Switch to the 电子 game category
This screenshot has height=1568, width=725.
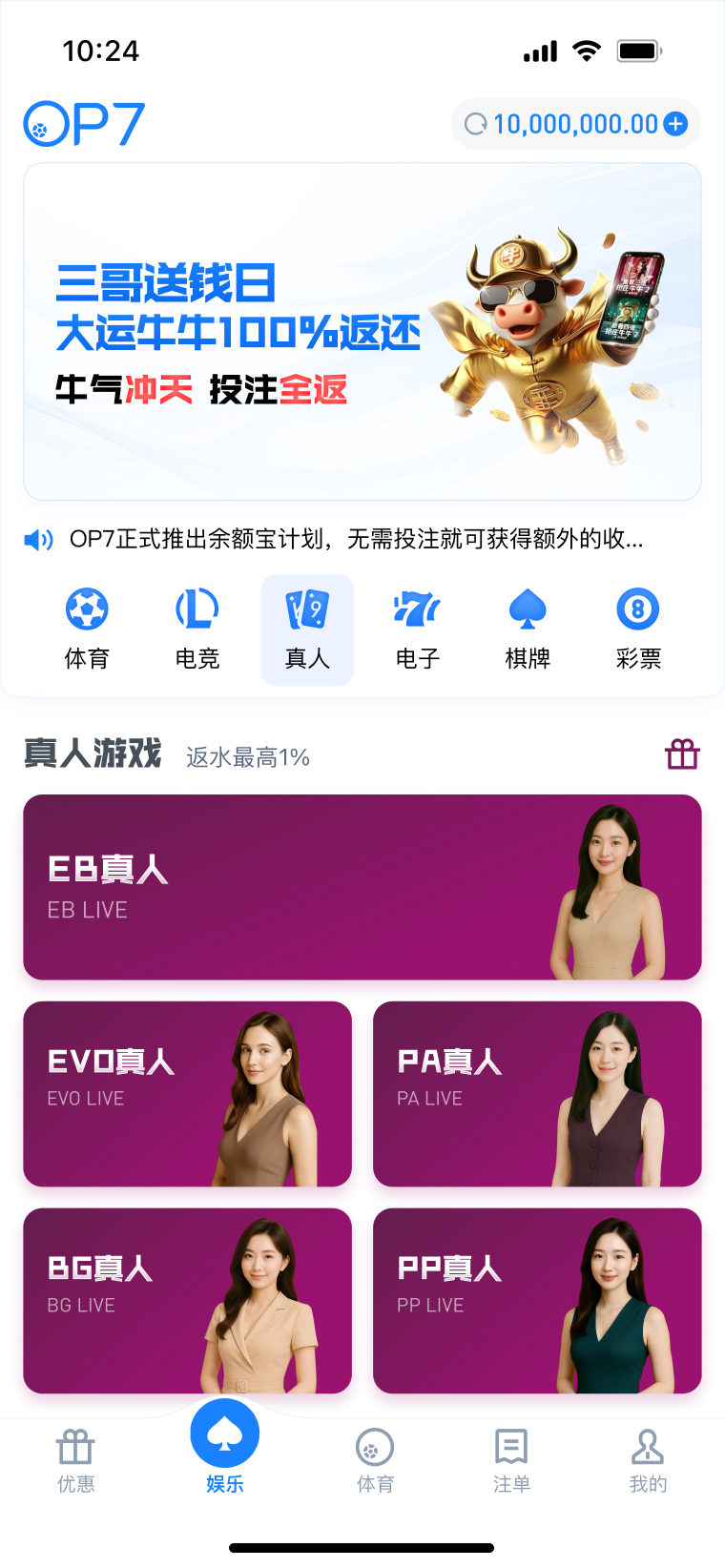tap(418, 629)
